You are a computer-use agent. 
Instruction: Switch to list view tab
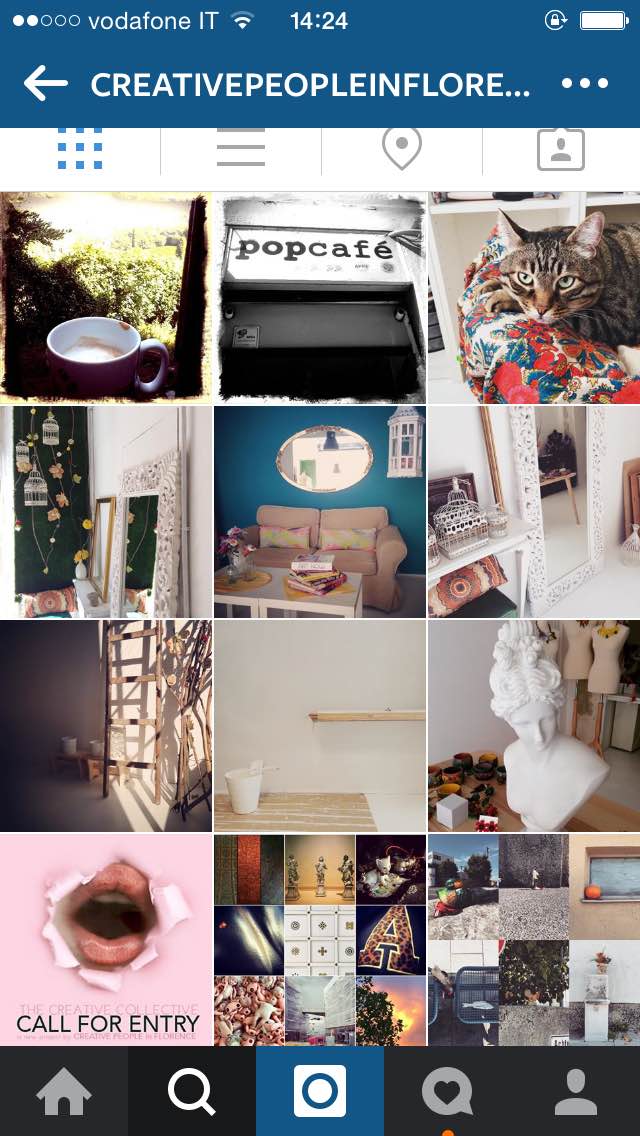240,150
